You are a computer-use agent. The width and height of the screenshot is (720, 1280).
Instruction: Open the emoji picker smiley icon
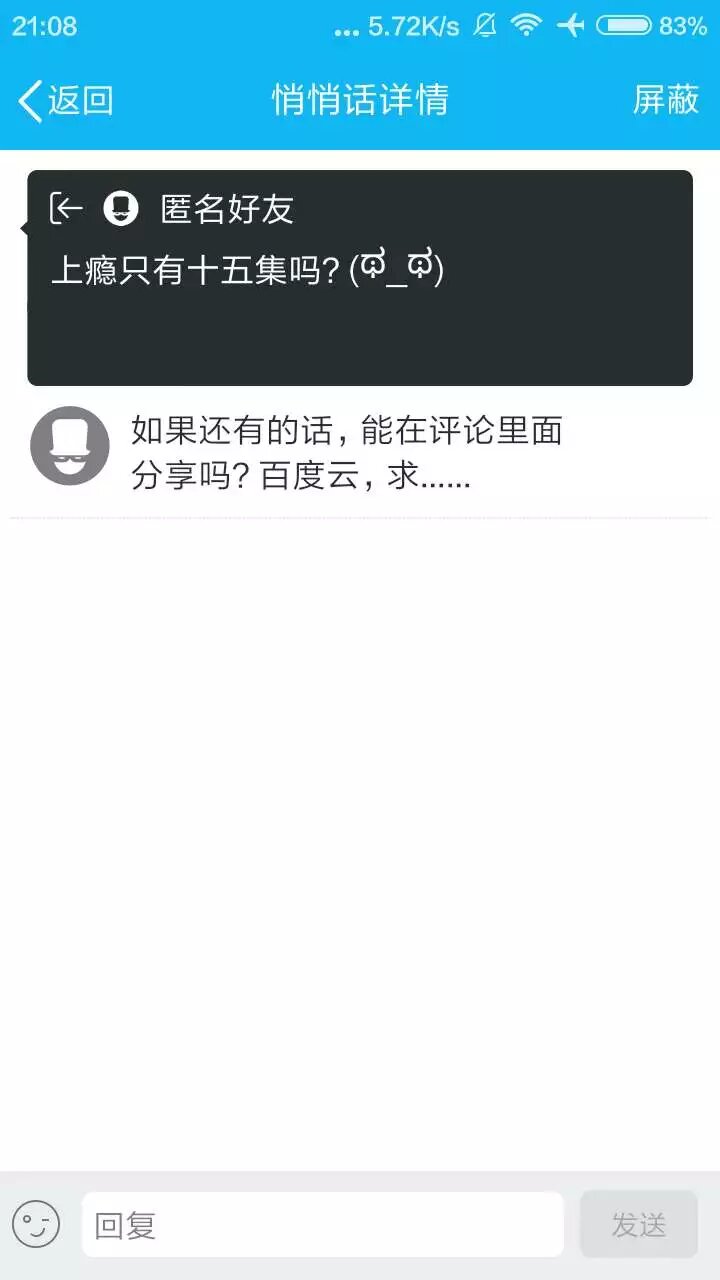[36, 1224]
